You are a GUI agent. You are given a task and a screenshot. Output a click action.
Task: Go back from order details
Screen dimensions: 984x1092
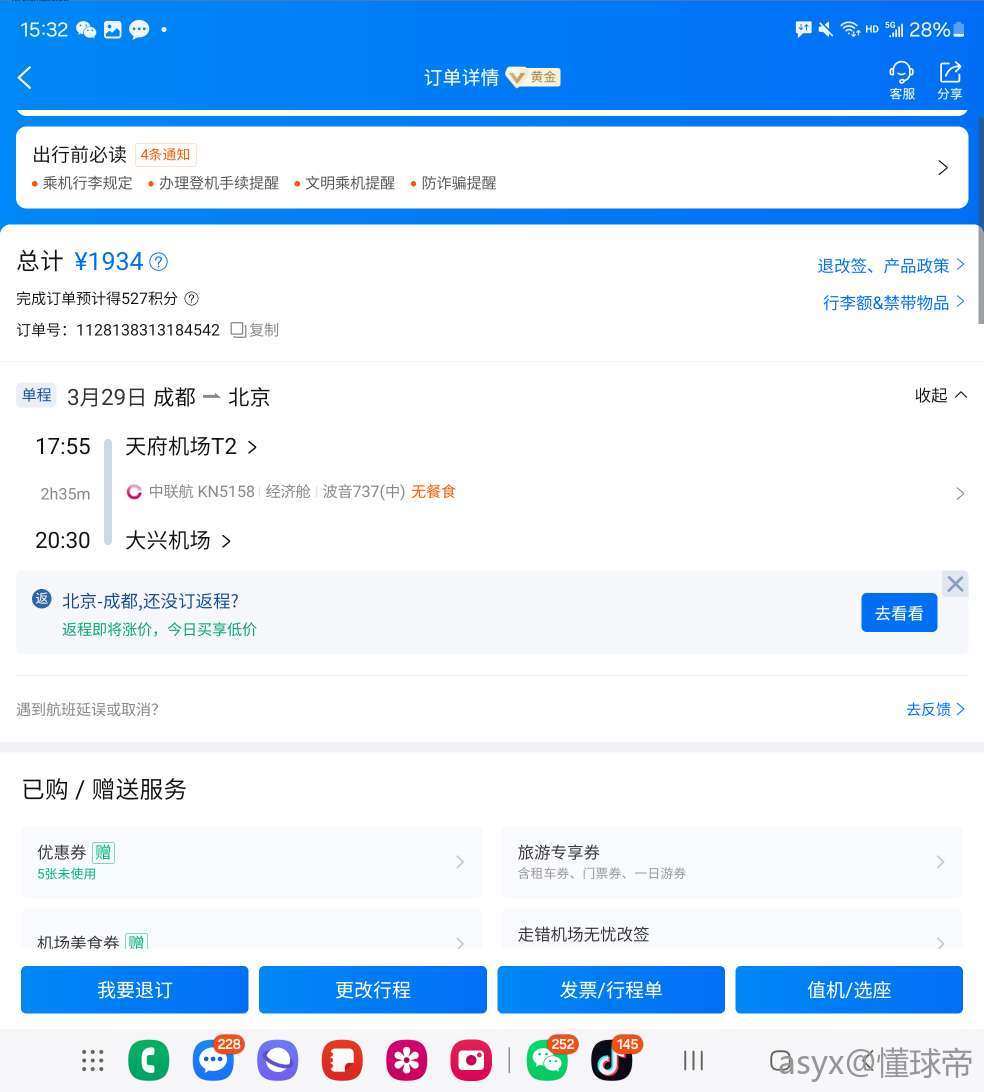click(x=26, y=78)
